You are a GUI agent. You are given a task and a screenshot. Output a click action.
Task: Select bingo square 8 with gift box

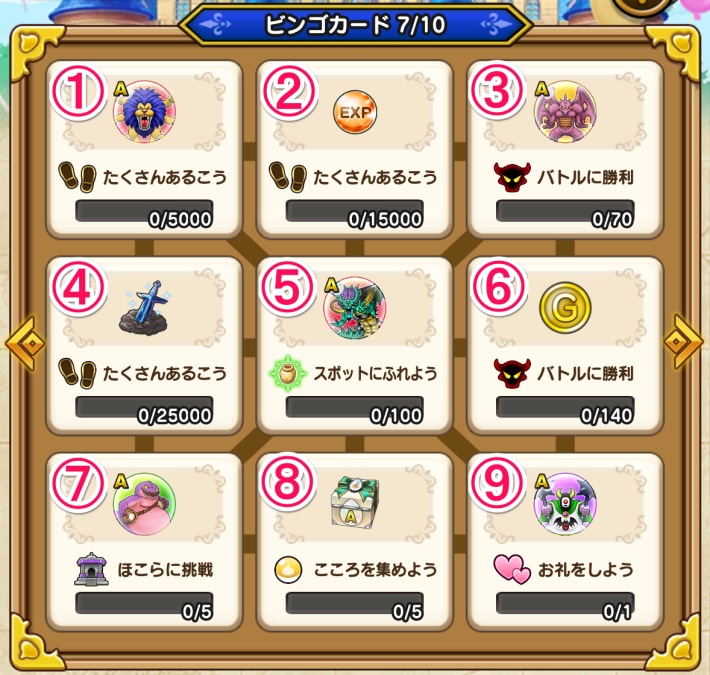[x=354, y=541]
